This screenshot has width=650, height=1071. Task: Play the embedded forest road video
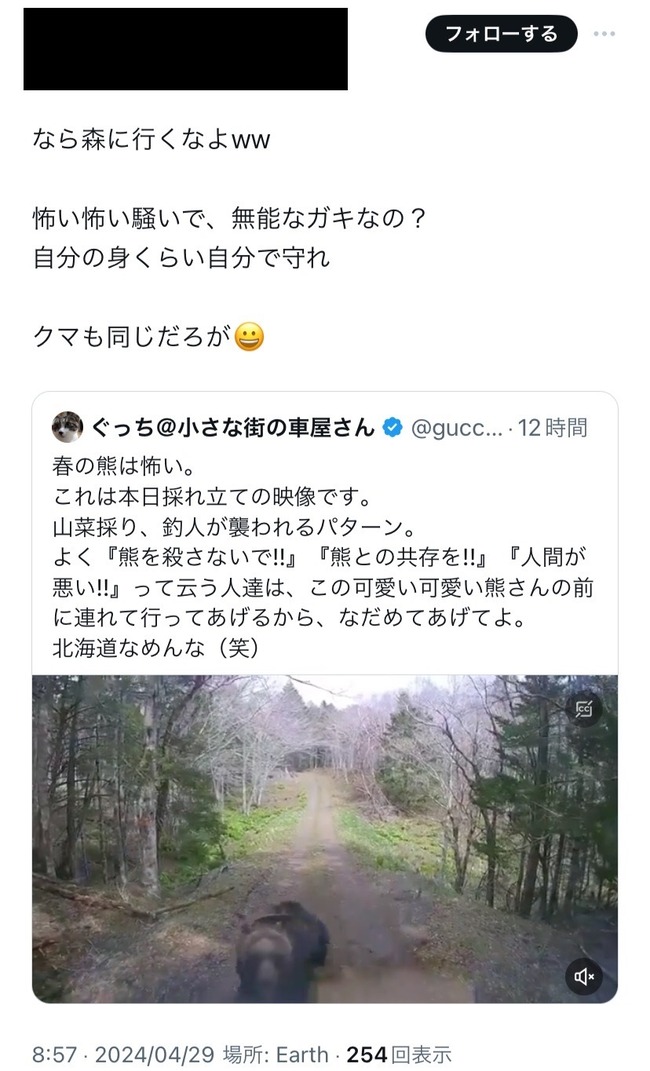(324, 838)
